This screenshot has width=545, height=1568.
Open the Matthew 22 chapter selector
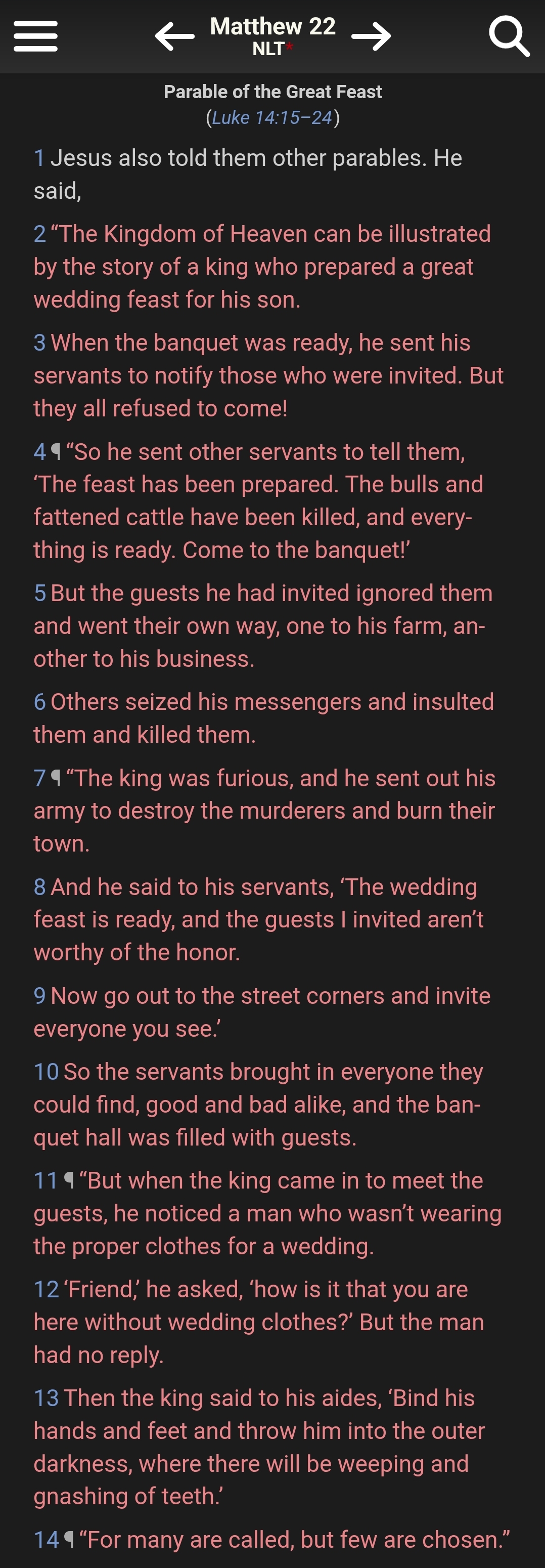coord(272,27)
